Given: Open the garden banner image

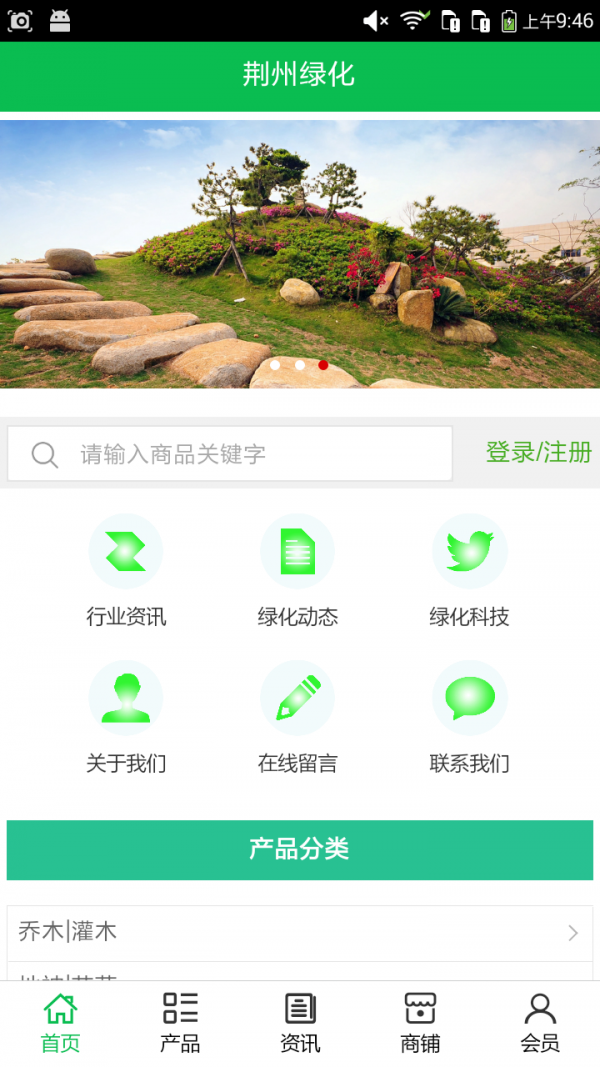Looking at the screenshot, I should click(300, 250).
